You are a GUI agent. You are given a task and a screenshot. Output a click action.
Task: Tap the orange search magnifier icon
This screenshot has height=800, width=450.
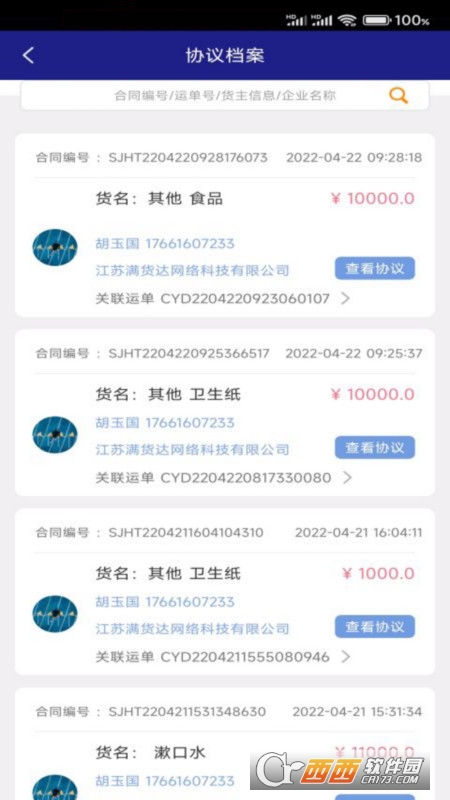(x=398, y=95)
